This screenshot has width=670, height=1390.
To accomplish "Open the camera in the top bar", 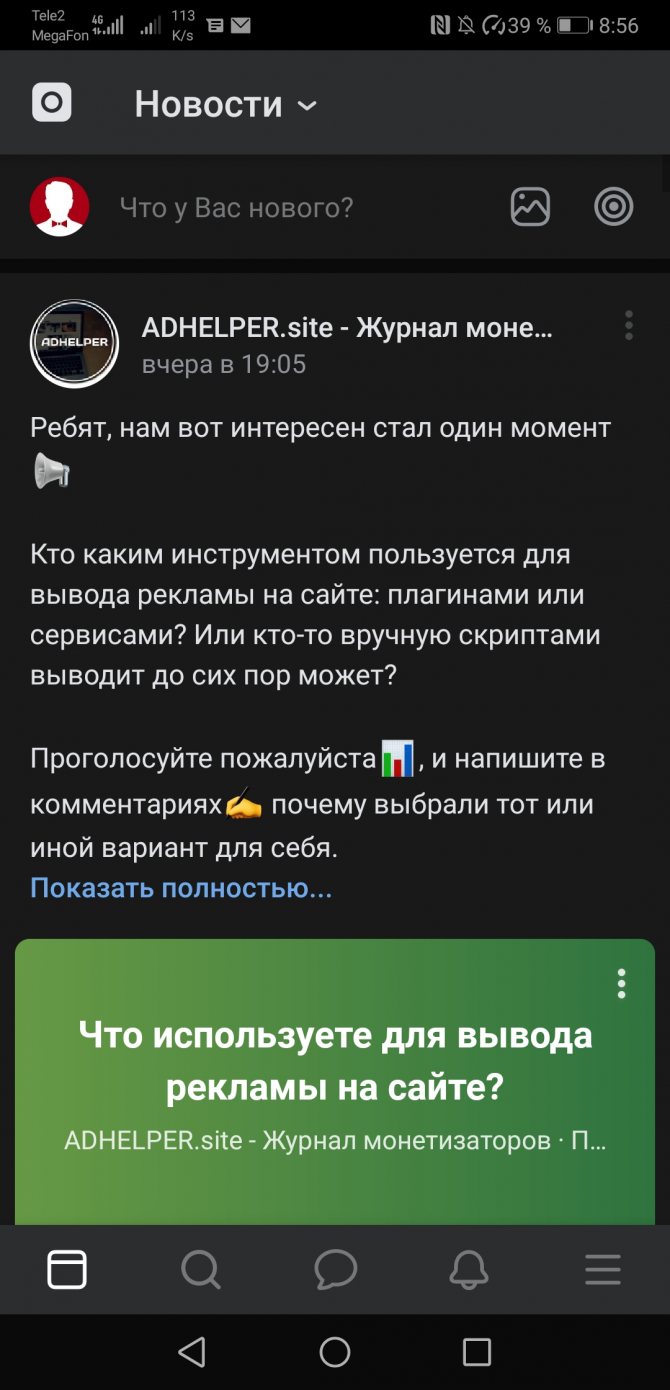I will 52,103.
